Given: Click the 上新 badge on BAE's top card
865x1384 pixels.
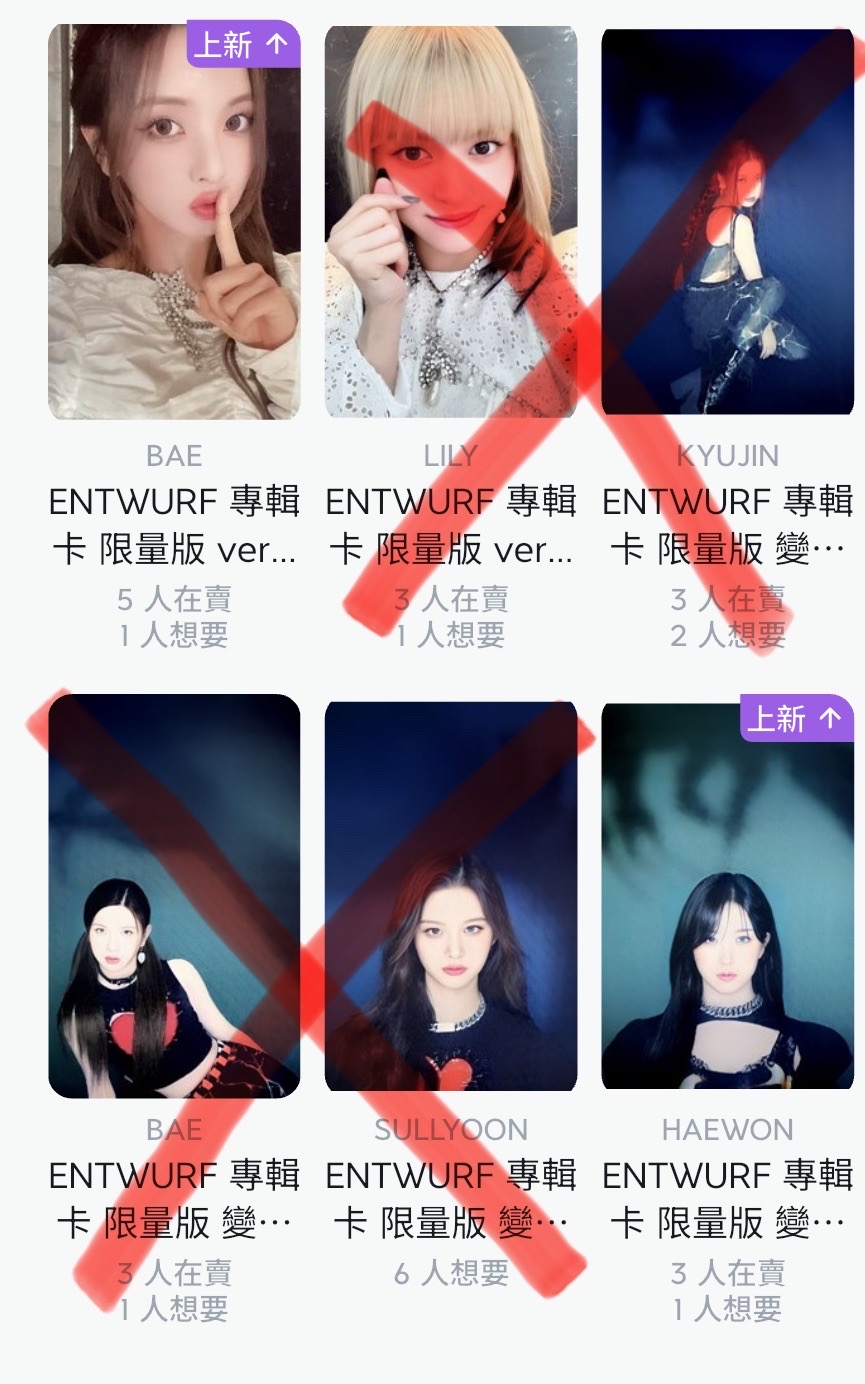Looking at the screenshot, I should (243, 45).
